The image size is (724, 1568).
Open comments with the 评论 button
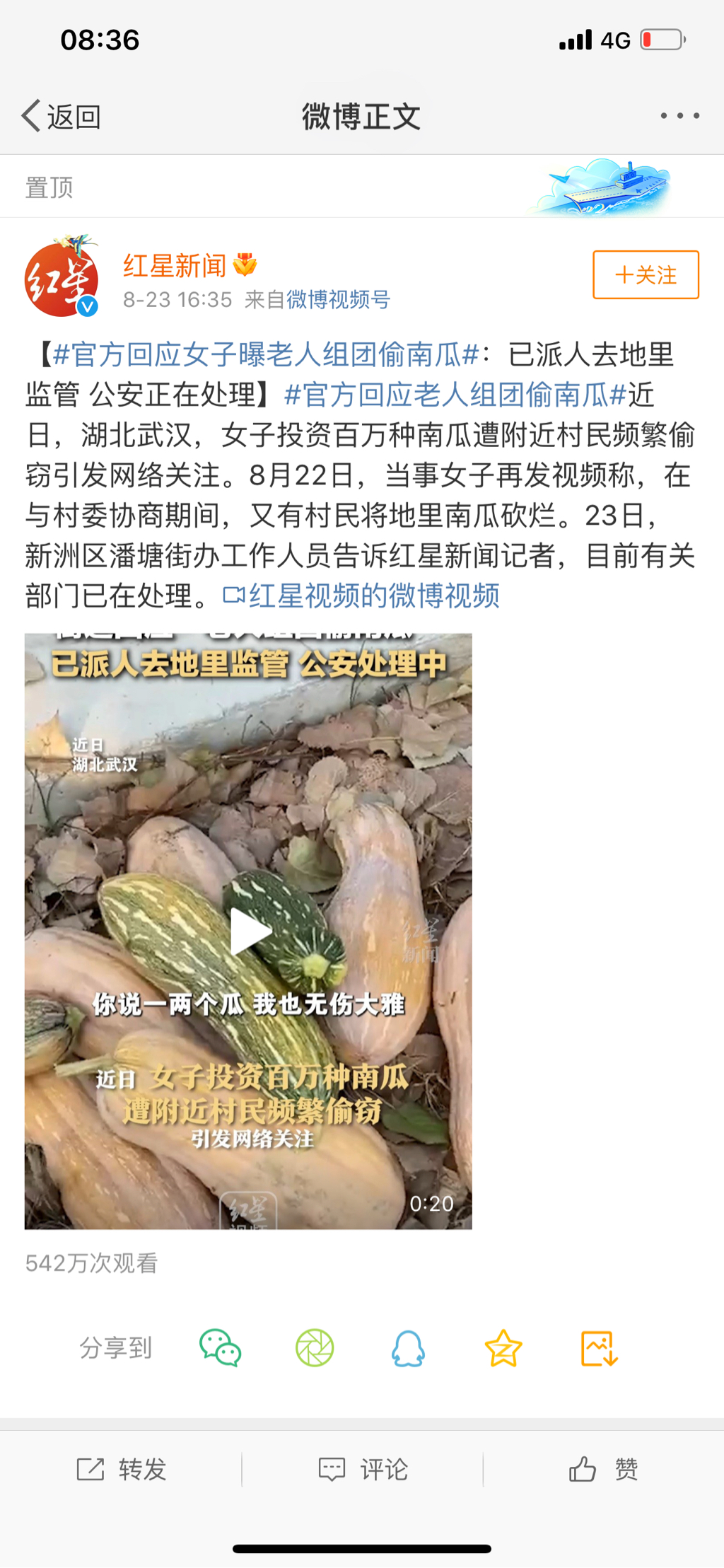tap(363, 1470)
